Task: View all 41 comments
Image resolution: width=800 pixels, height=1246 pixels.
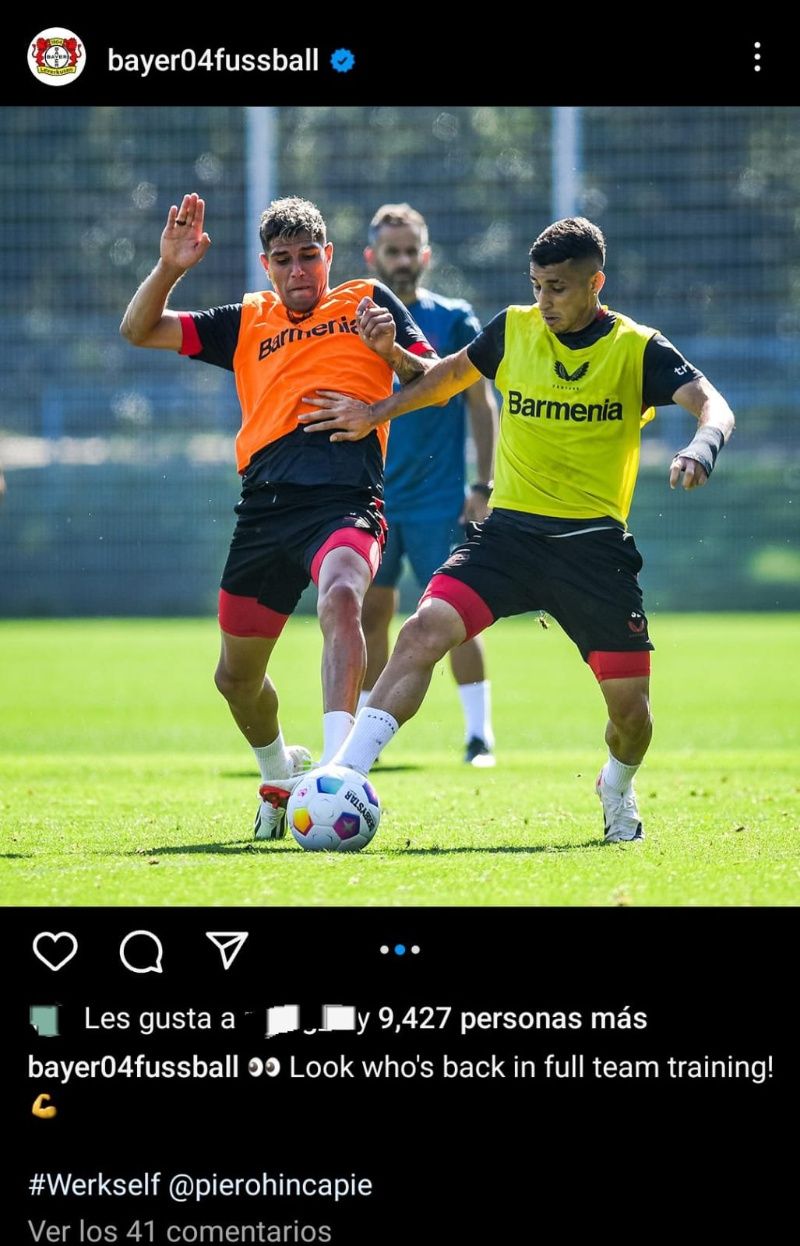Action: pos(179,1231)
